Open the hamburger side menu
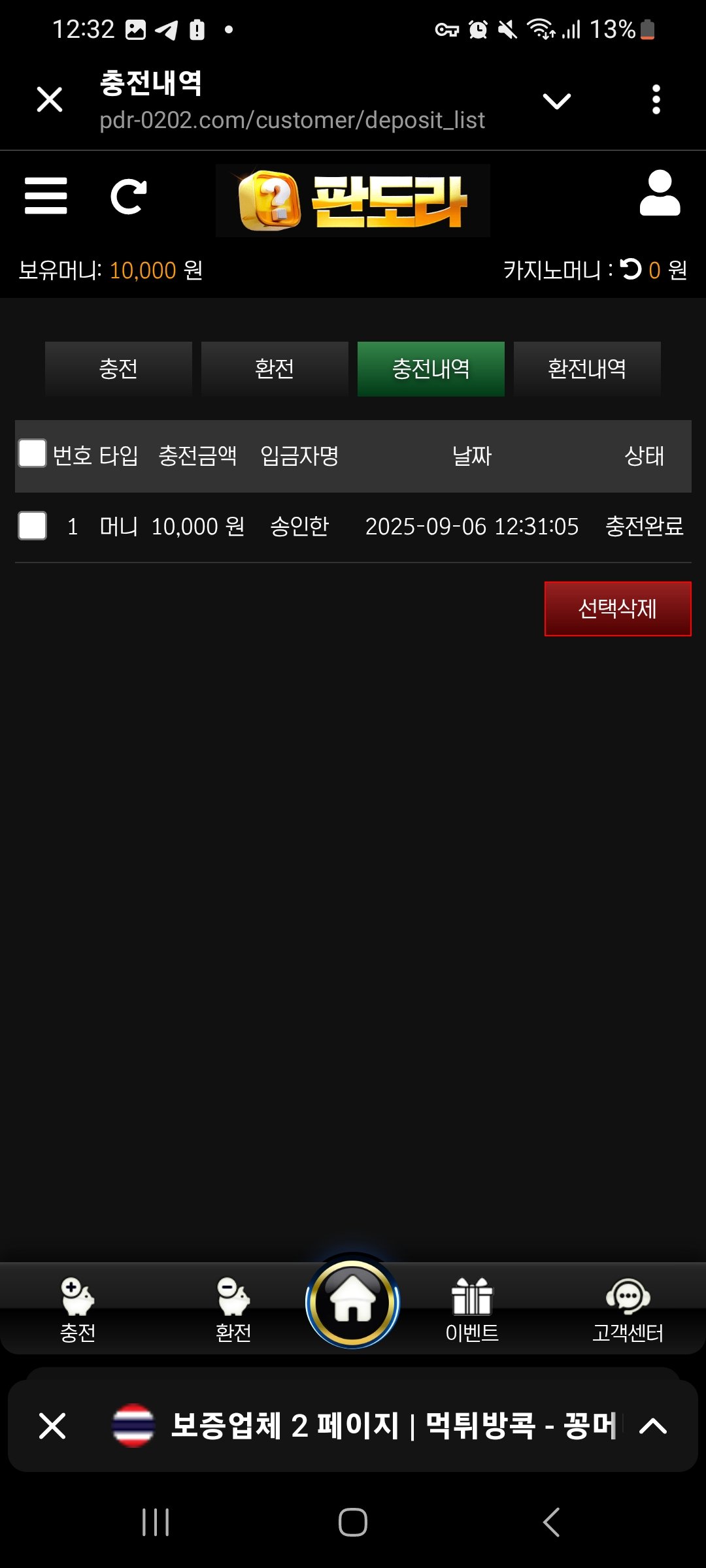The height and width of the screenshot is (1568, 706). [x=46, y=196]
